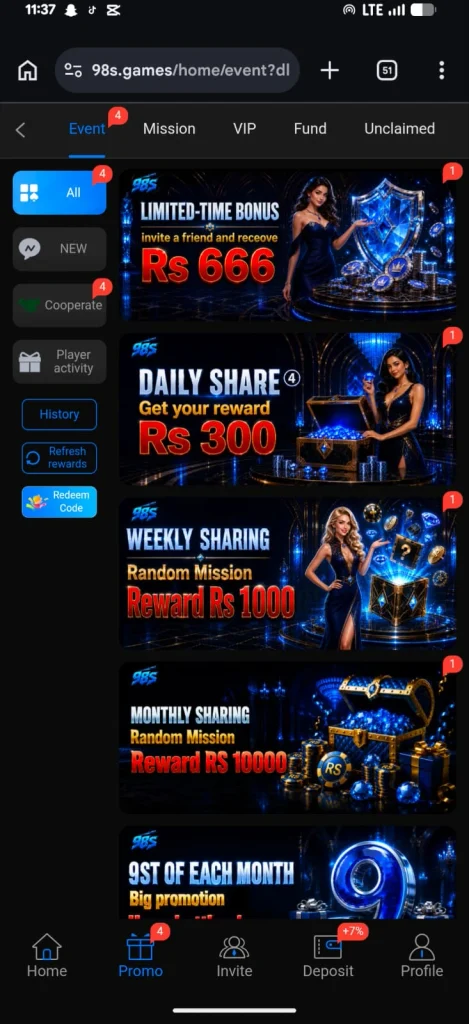Switch to the Unclaimed tab
This screenshot has height=1024, width=469.
(400, 129)
